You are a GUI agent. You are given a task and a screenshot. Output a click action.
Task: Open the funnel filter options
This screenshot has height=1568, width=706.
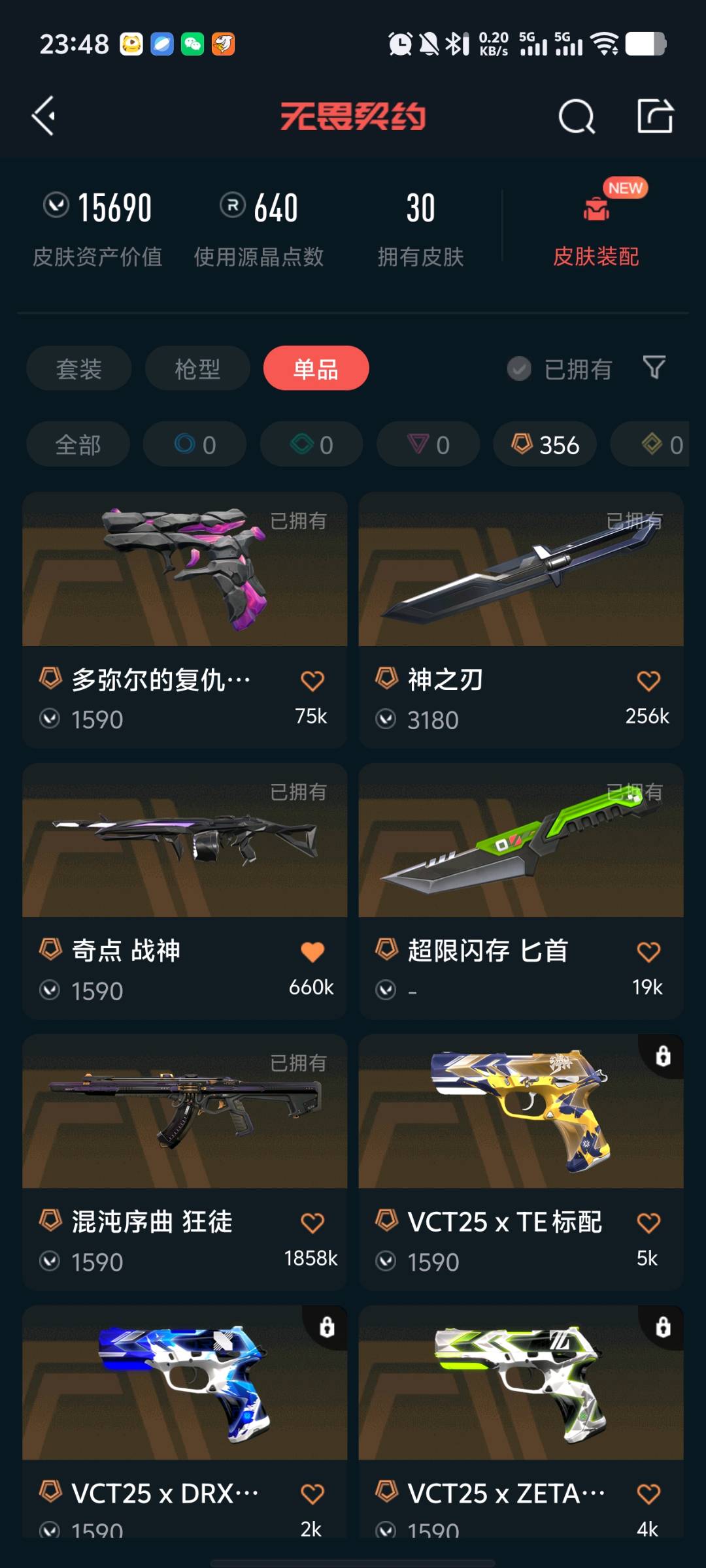[x=654, y=368]
